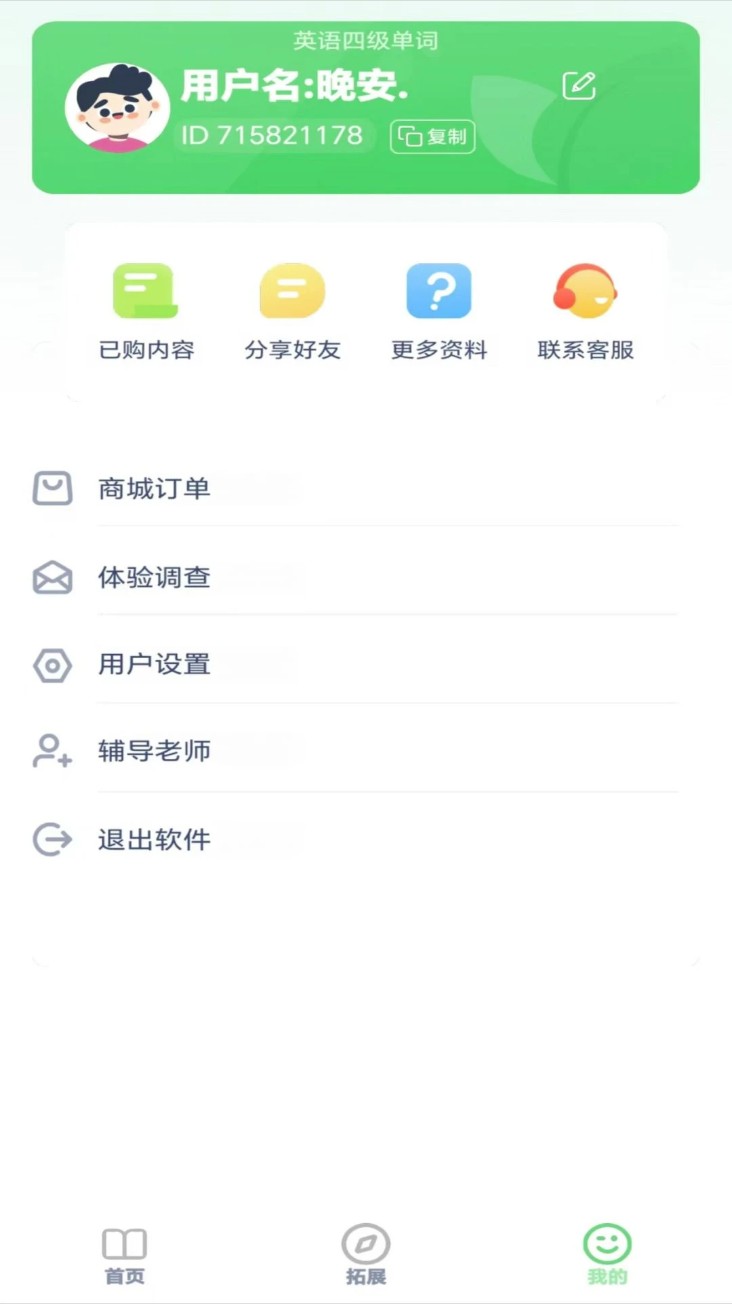The image size is (732, 1304).
Task: Open the 已购内容 purchased content icon
Action: [x=144, y=292]
